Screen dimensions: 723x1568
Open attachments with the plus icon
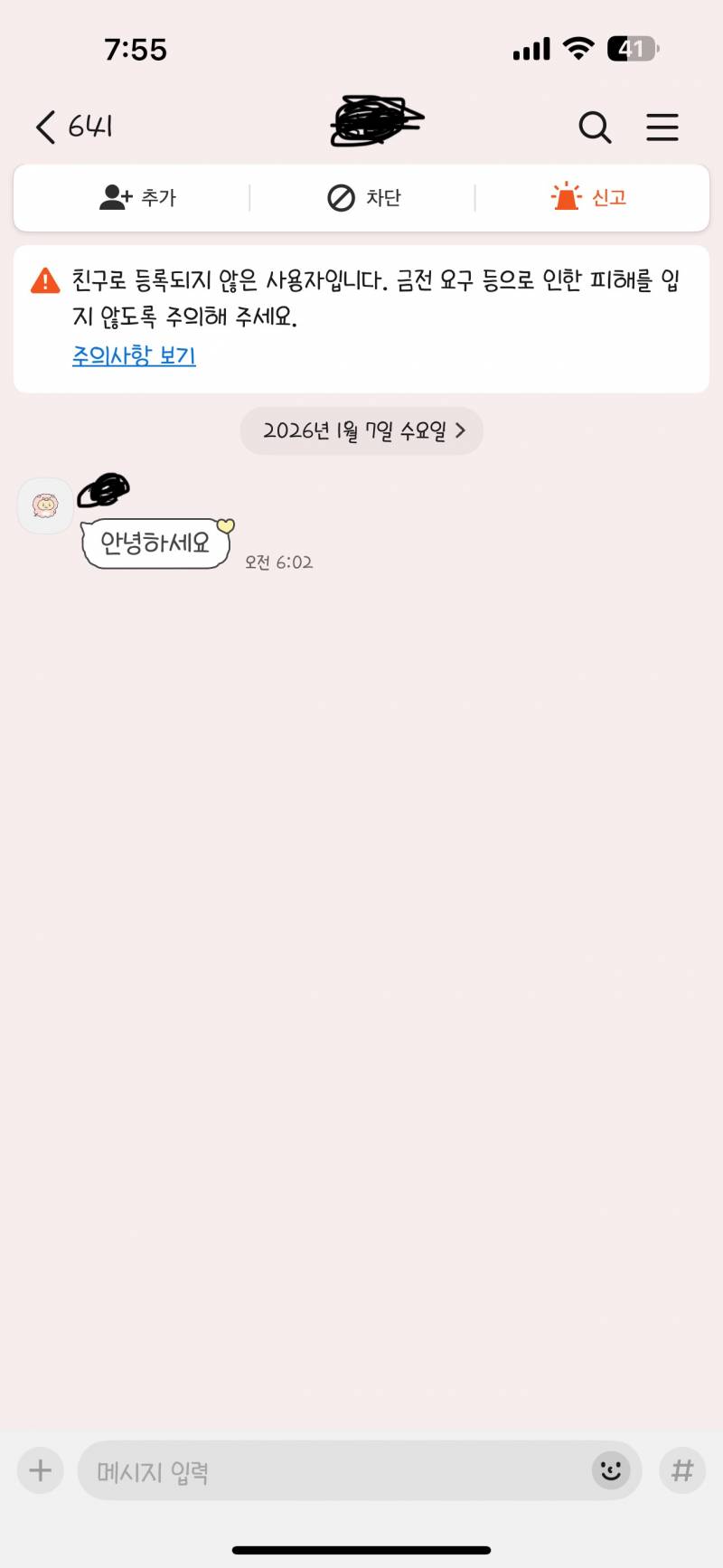point(39,1470)
